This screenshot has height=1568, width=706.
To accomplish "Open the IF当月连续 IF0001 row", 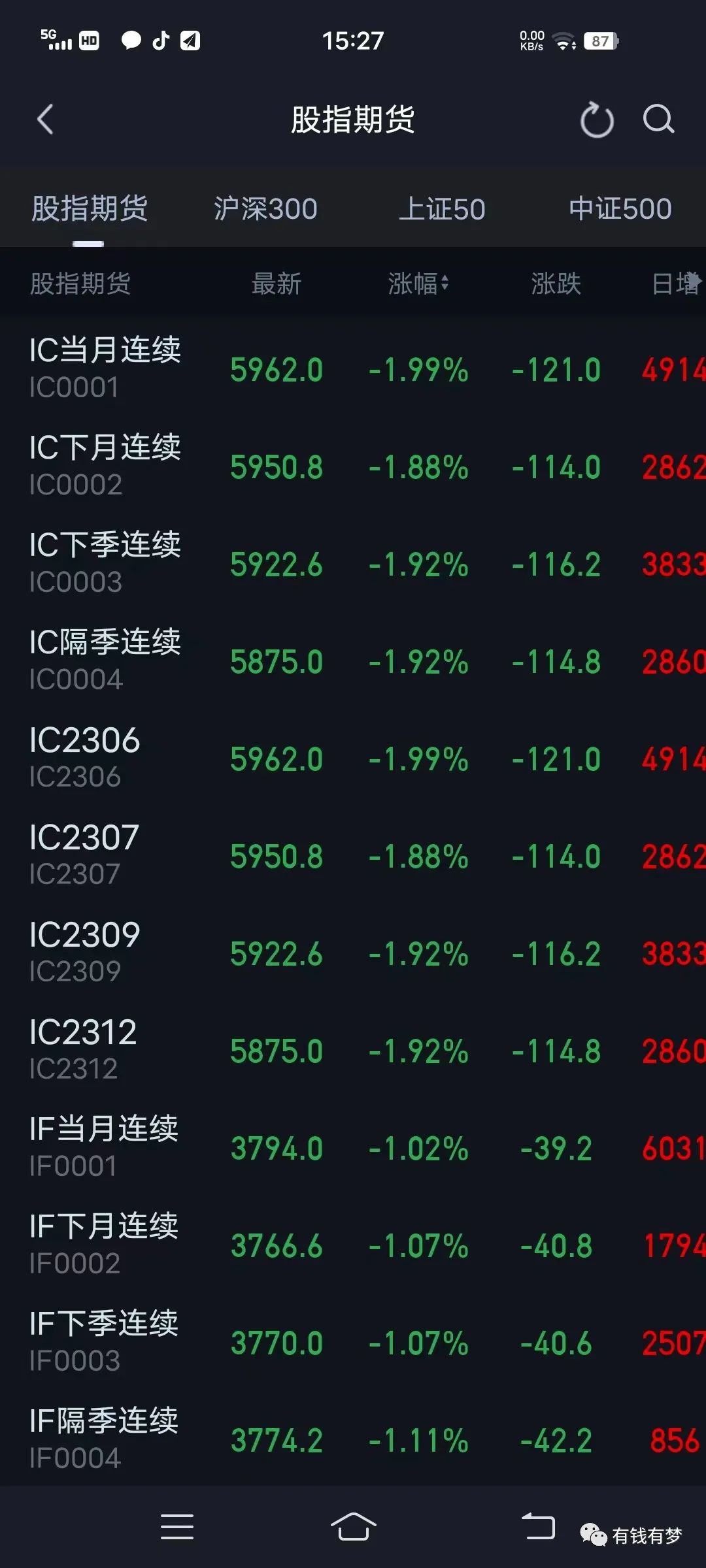I will tap(353, 1148).
